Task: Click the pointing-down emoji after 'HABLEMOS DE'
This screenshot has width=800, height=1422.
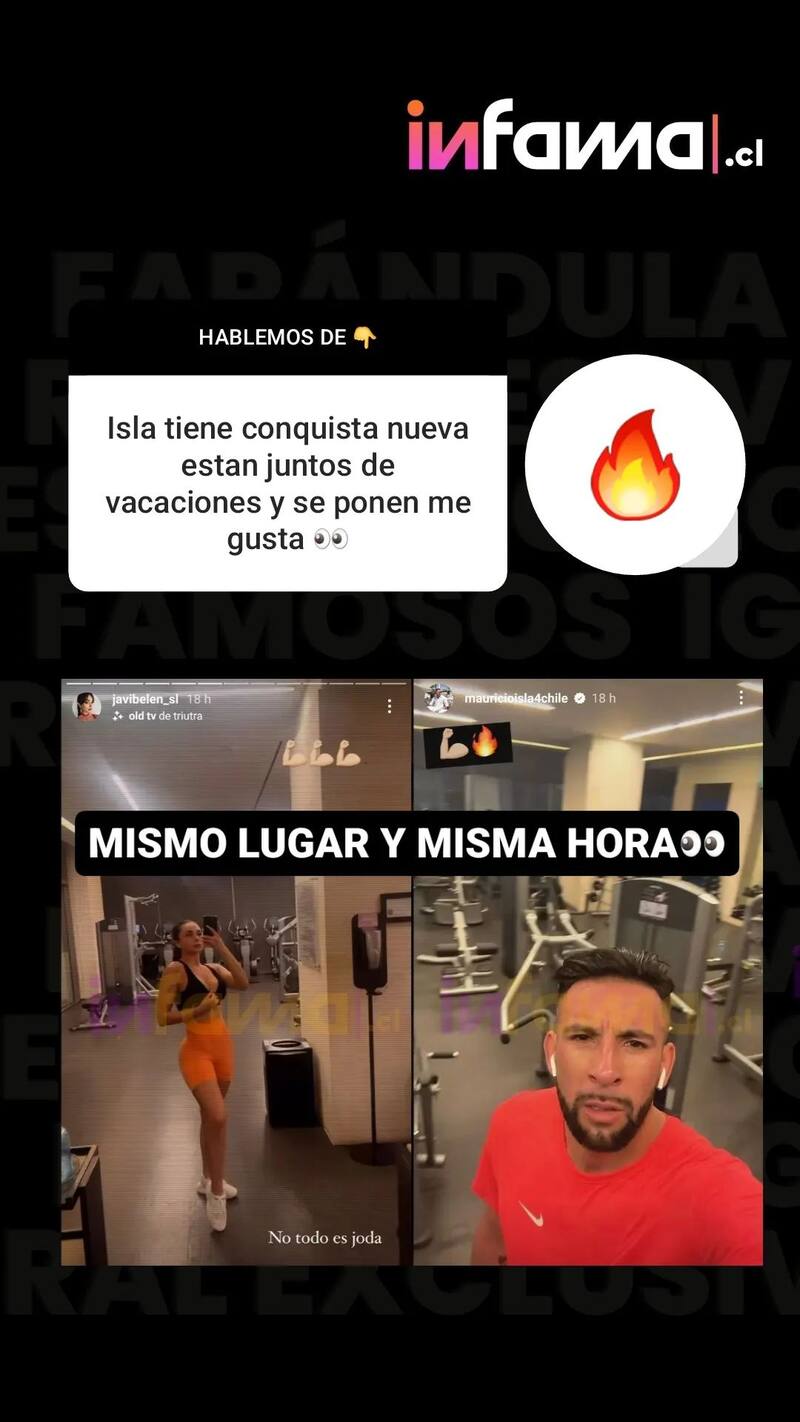Action: (365, 337)
